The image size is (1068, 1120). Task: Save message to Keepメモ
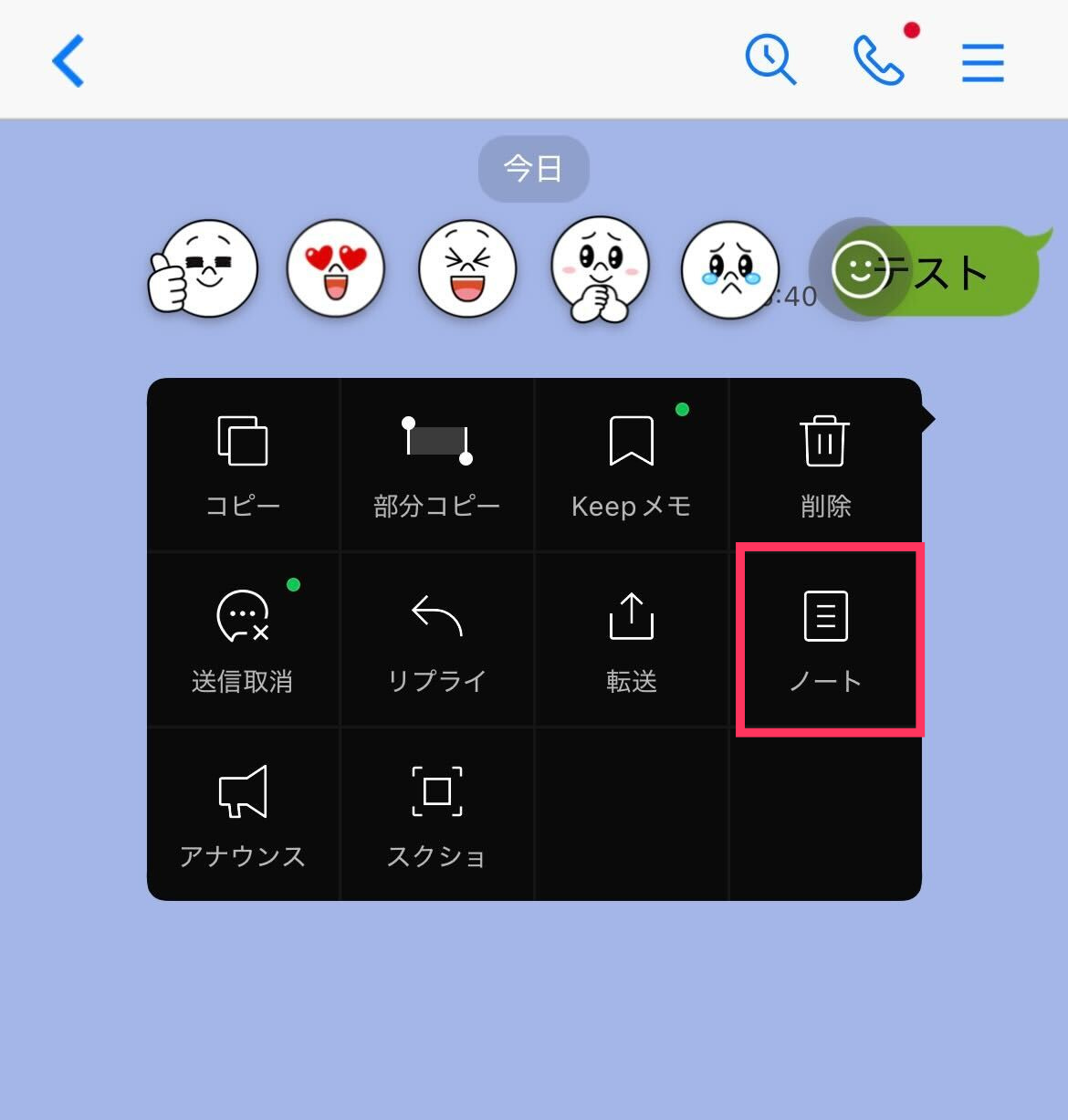(631, 466)
